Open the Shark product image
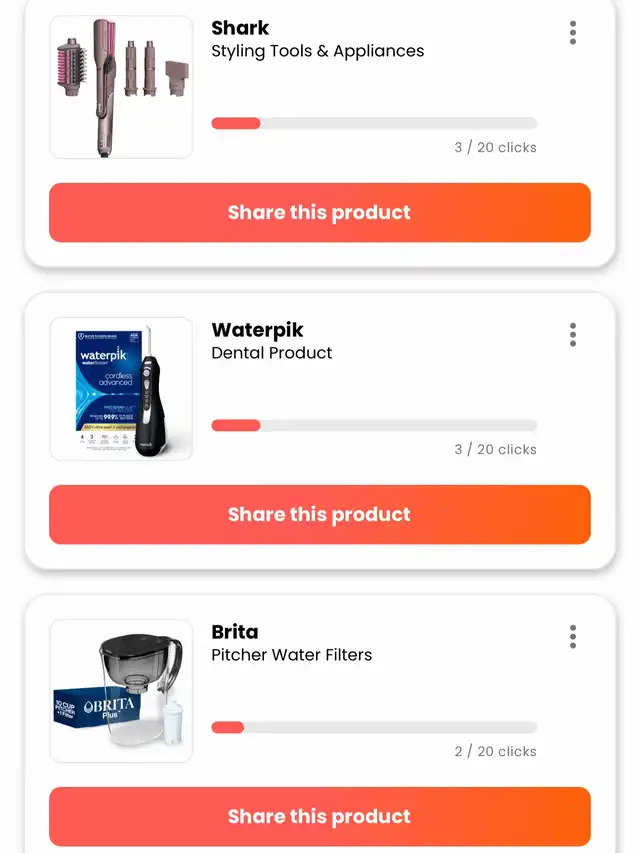 [121, 87]
